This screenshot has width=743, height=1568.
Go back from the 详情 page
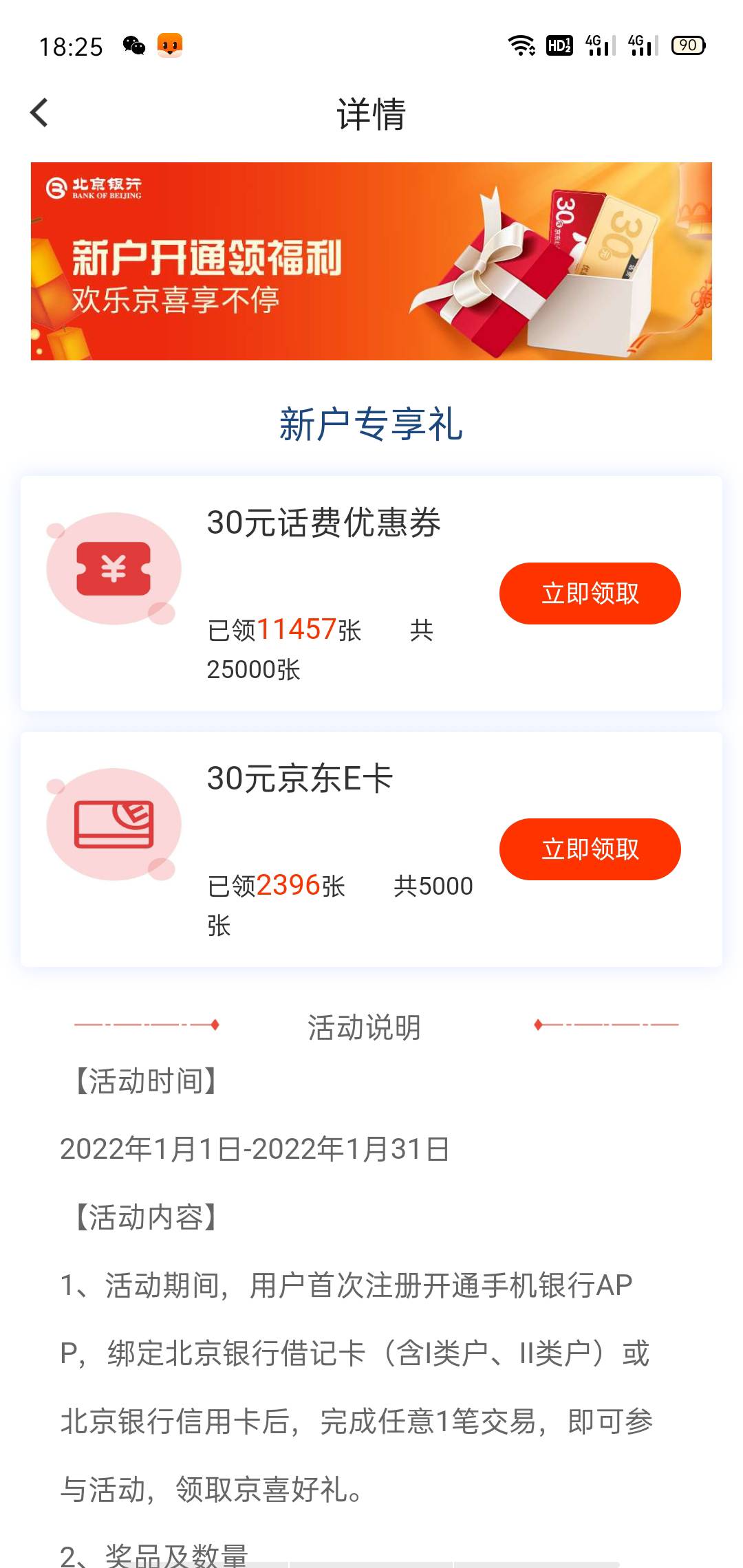tap(40, 113)
